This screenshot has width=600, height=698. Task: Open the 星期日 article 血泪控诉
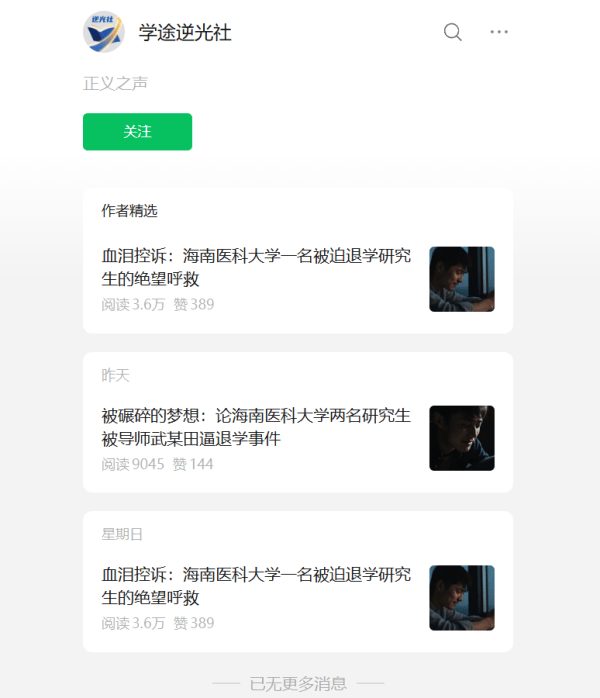(x=256, y=586)
